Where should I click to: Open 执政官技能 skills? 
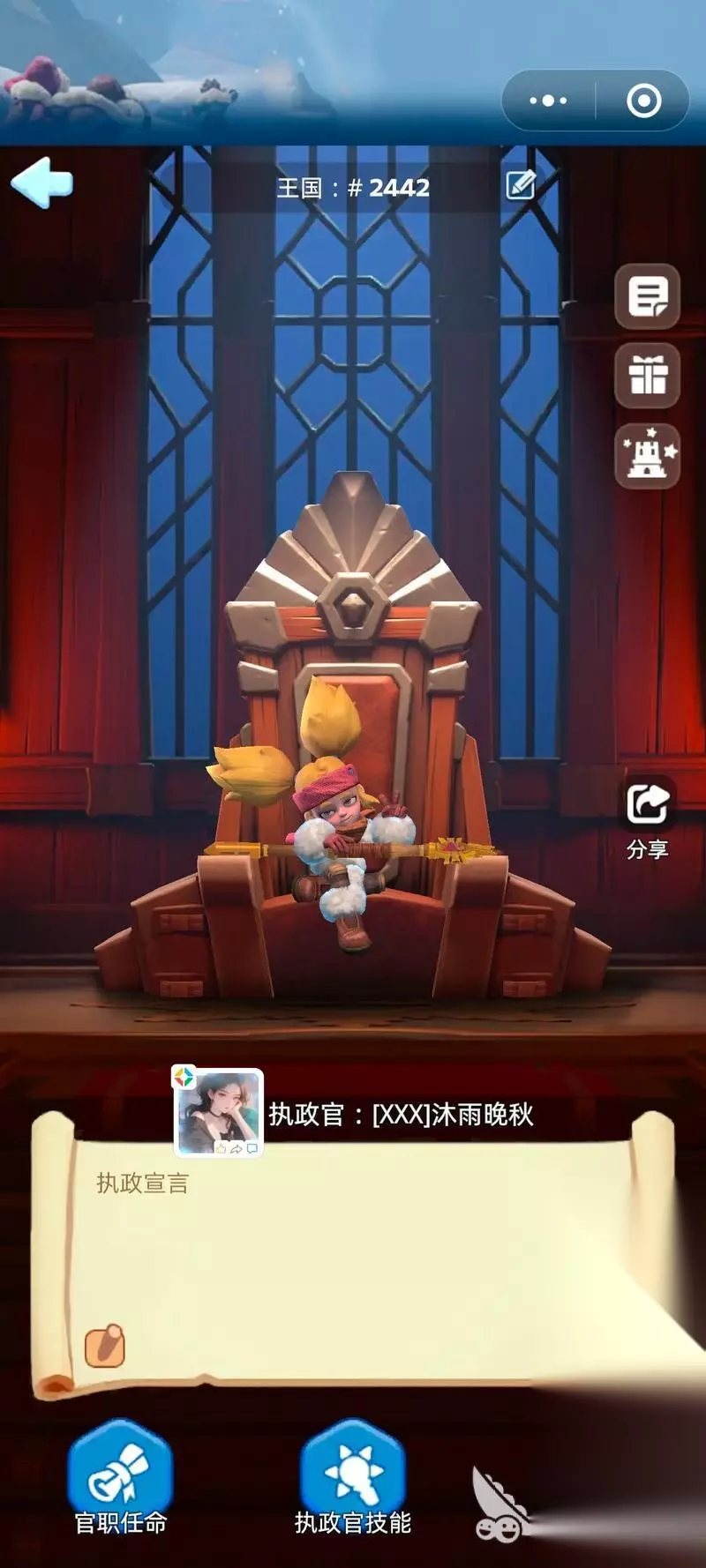click(x=353, y=1478)
